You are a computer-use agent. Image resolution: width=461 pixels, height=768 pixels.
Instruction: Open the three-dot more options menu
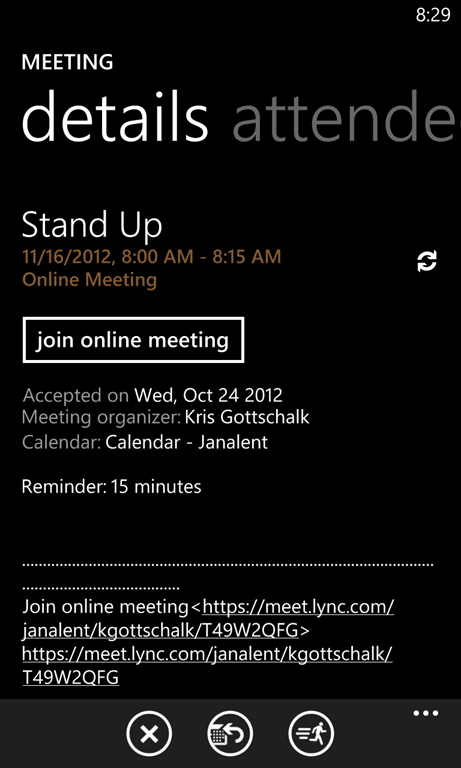tap(426, 713)
